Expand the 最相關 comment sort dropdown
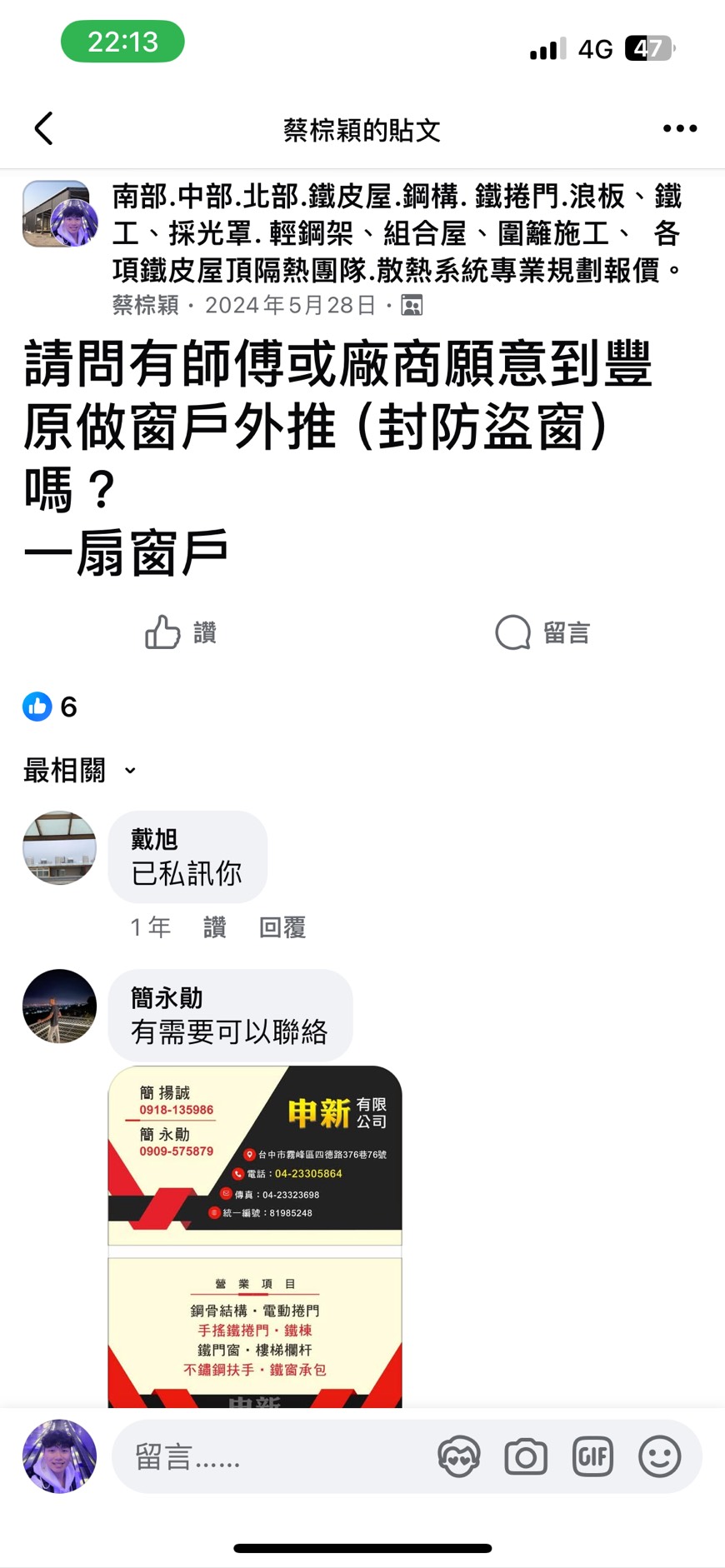Image resolution: width=725 pixels, height=1568 pixels. [x=79, y=770]
